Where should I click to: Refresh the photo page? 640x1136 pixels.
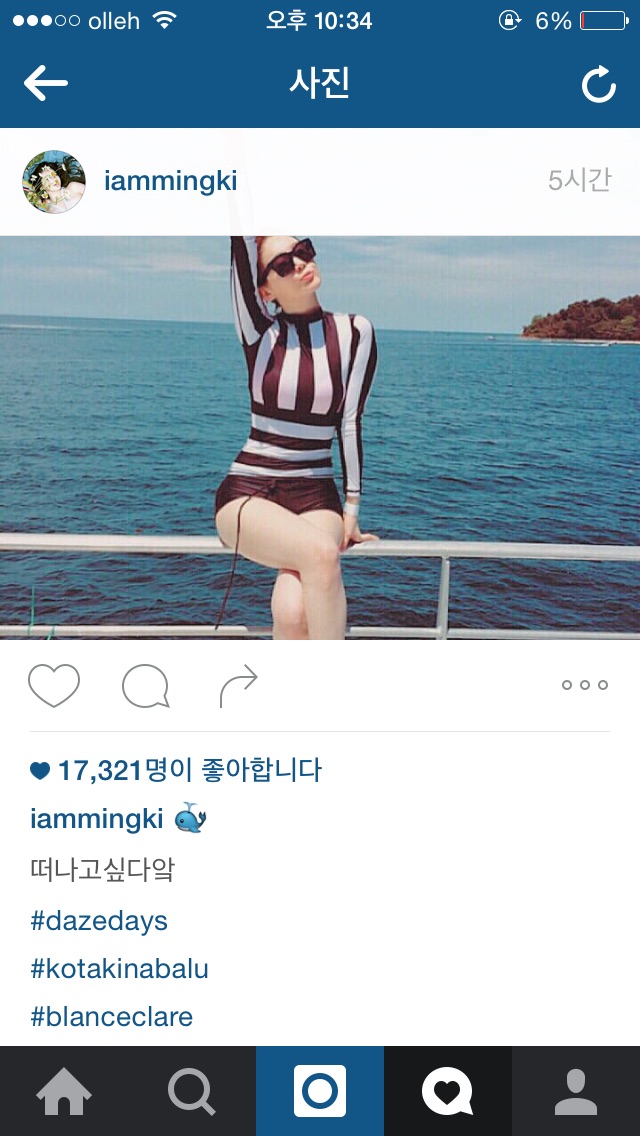[598, 86]
